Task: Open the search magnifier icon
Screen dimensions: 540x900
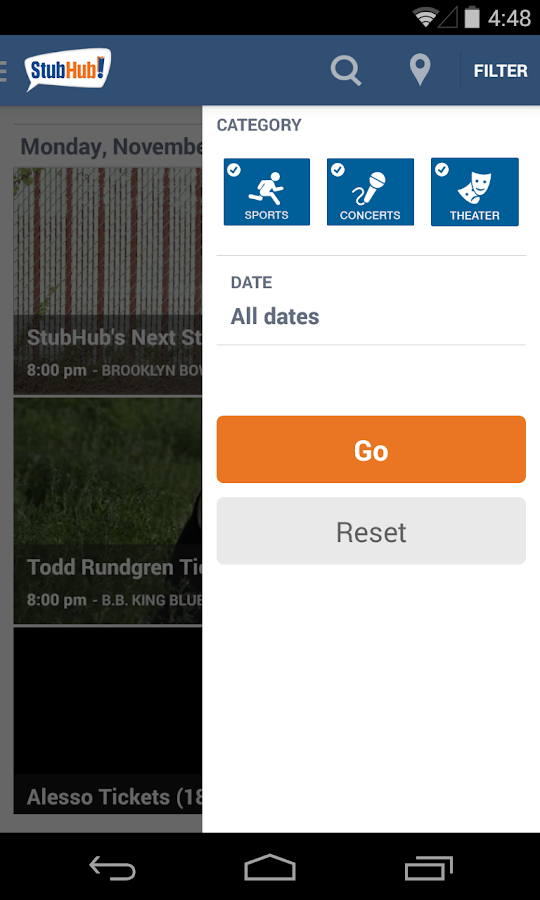Action: [346, 71]
